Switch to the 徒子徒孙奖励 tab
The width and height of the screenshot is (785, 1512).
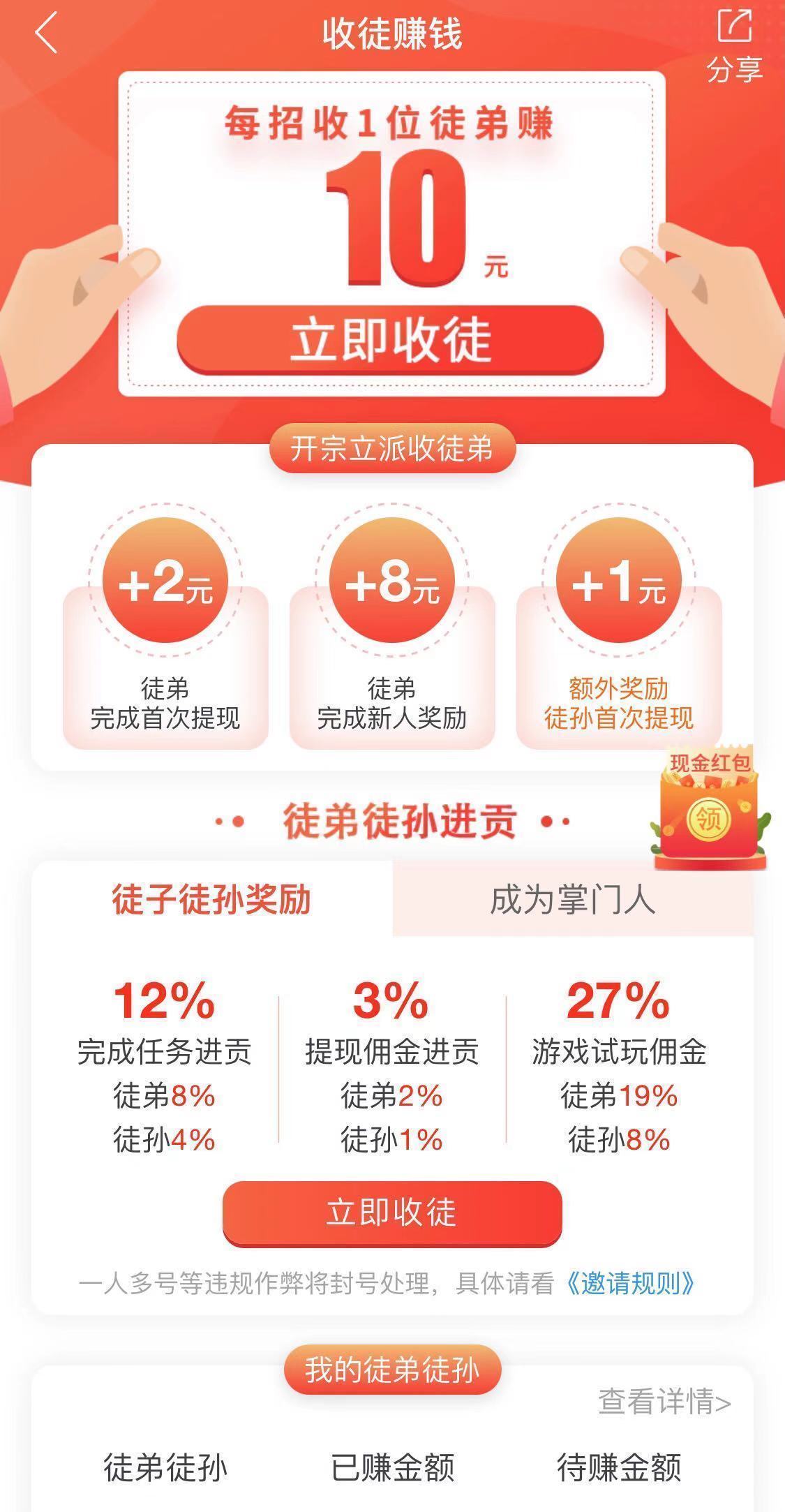coord(211,899)
